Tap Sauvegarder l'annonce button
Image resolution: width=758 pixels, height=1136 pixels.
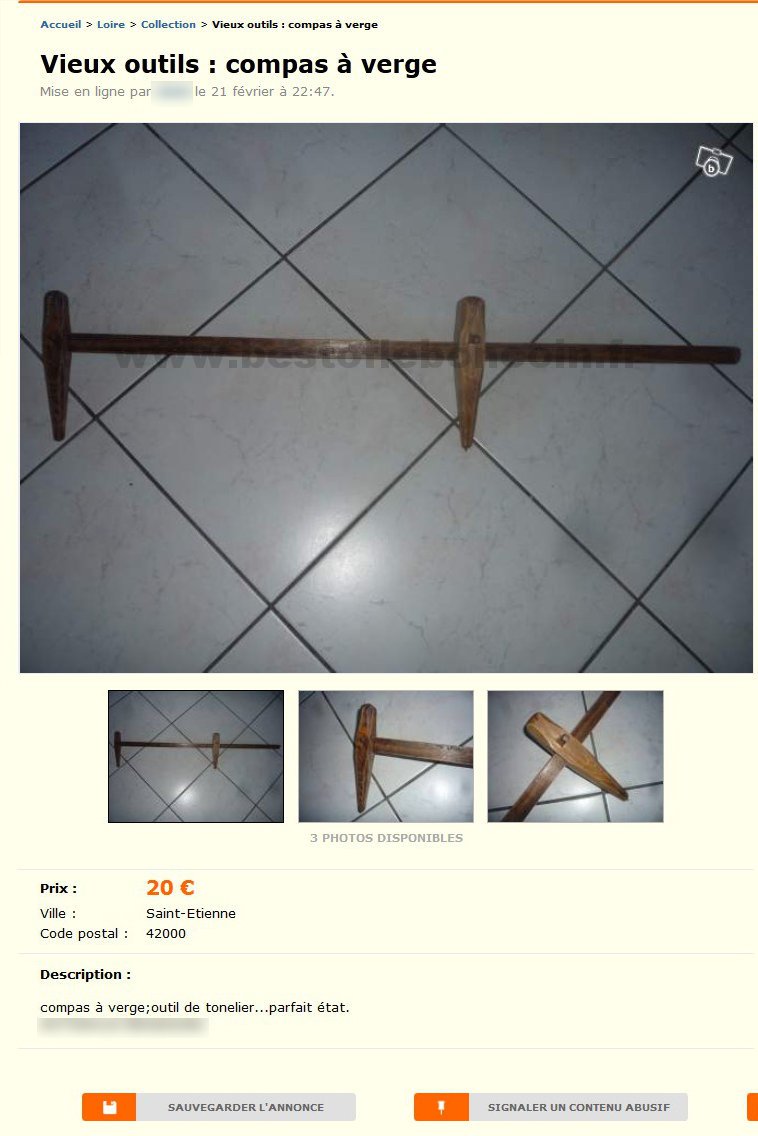coord(219,1107)
